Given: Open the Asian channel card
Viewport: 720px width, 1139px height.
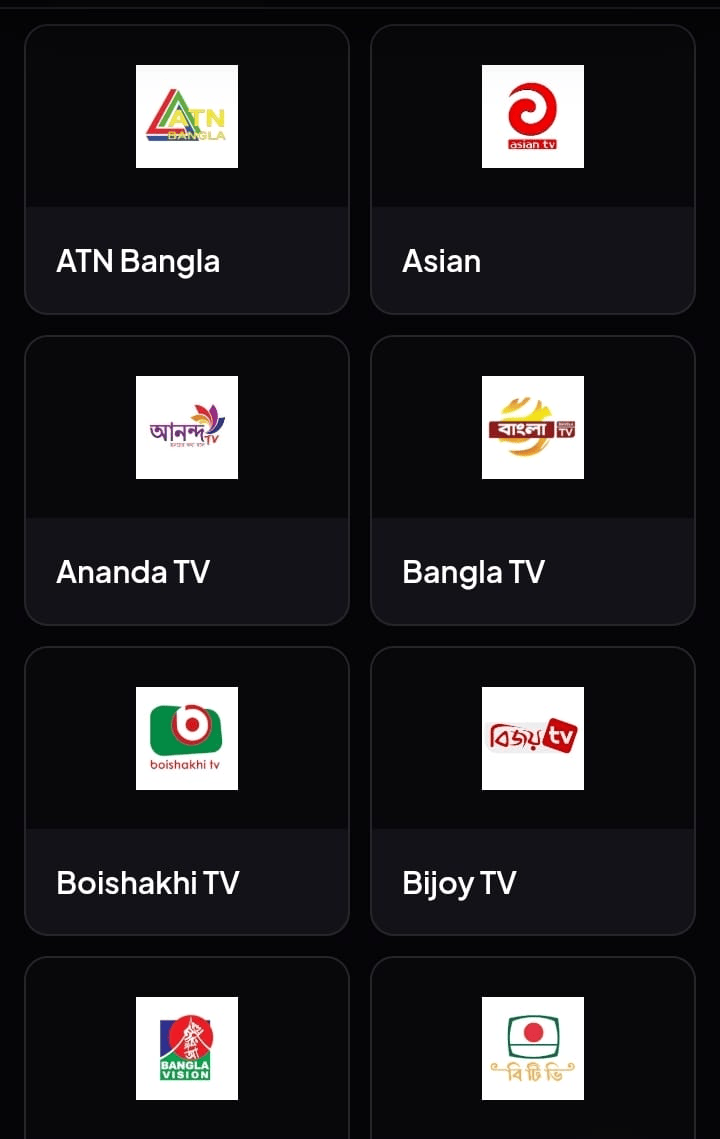Looking at the screenshot, I should coord(532,168).
